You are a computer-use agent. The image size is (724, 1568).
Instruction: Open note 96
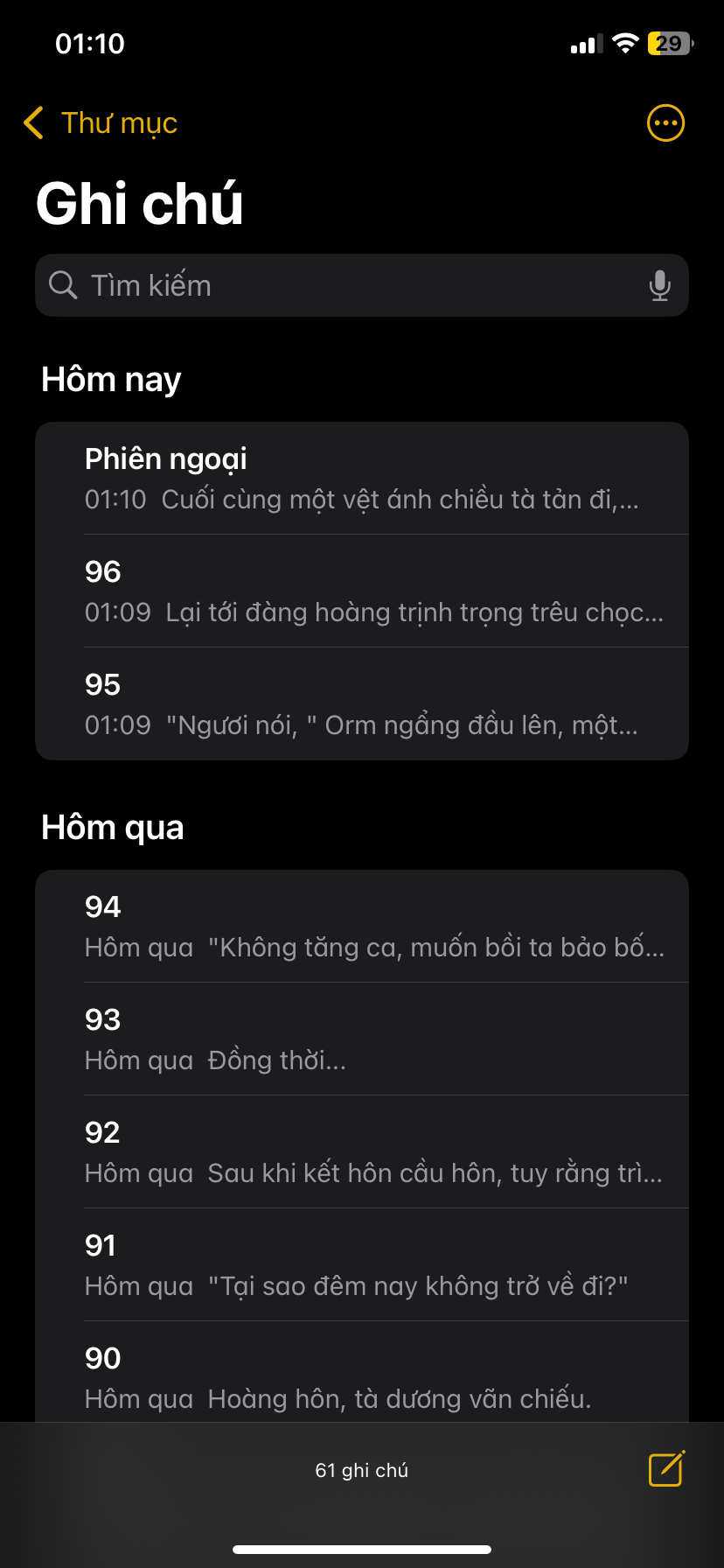[362, 591]
